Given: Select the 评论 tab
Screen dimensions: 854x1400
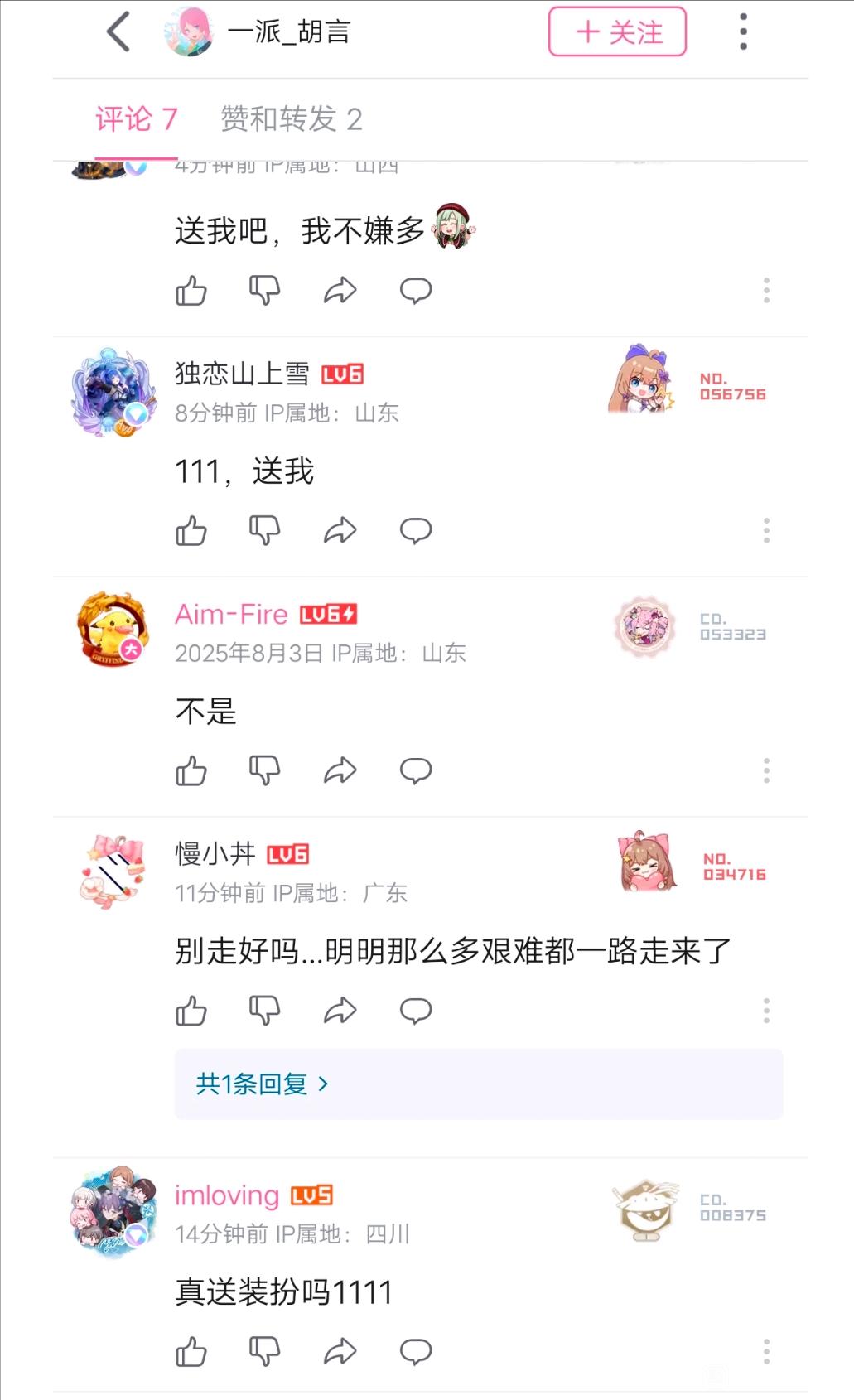Looking at the screenshot, I should click(x=137, y=119).
